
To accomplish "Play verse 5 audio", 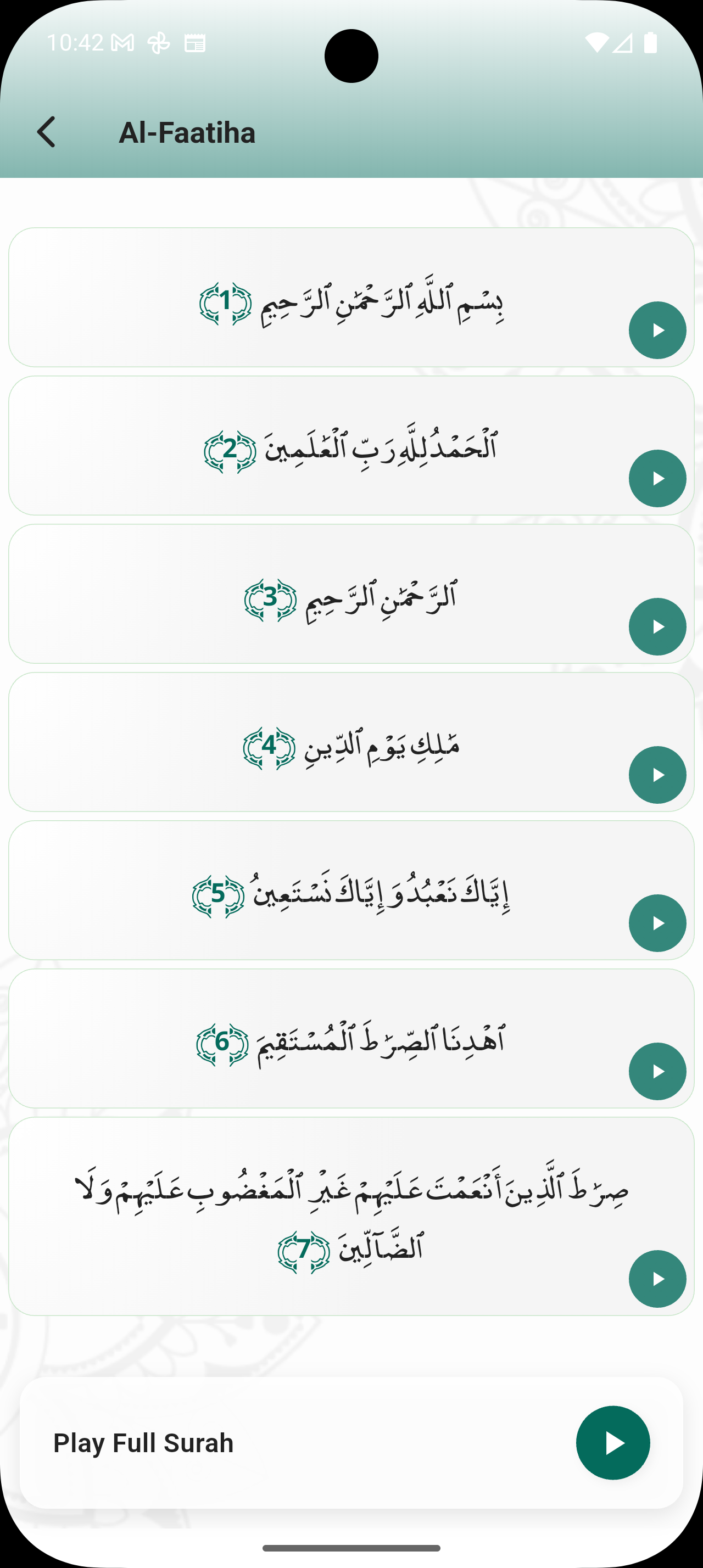I will (x=657, y=922).
